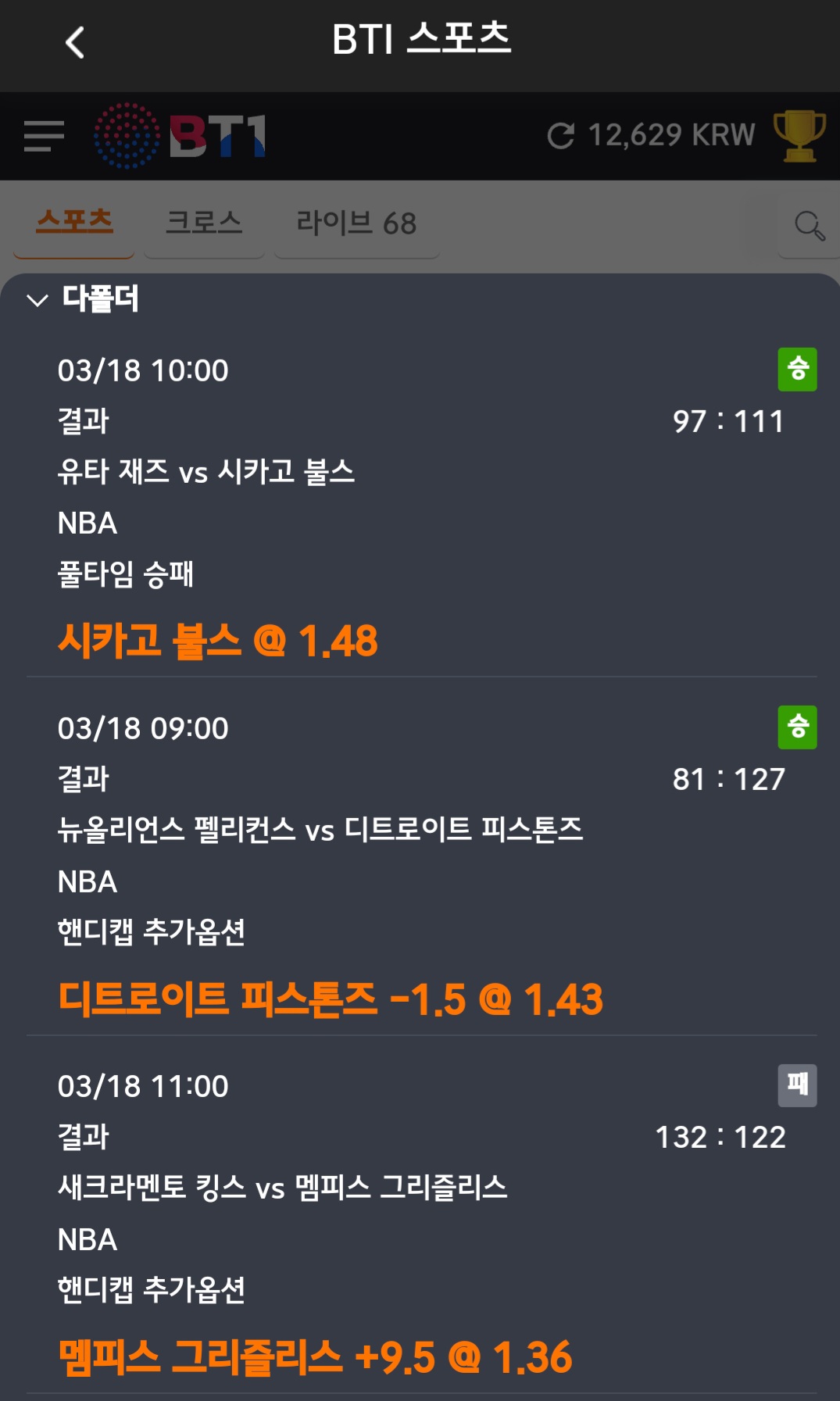The height and width of the screenshot is (1401, 840).
Task: Switch to the 스포츠 tab
Action: tap(75, 223)
